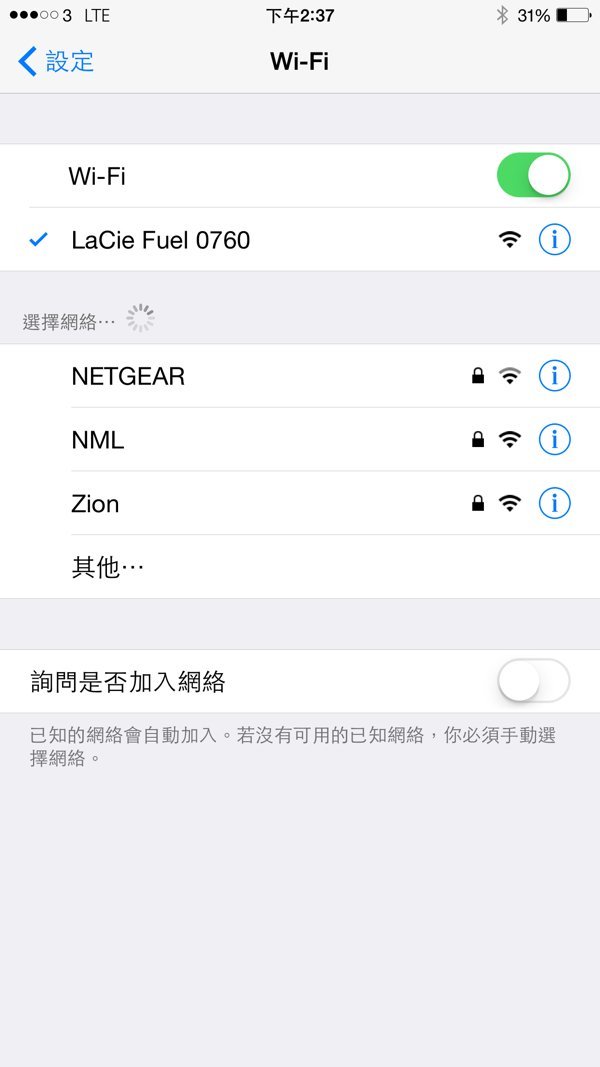Open info for LaCie Fuel 0760
The height and width of the screenshot is (1067, 600).
tap(554, 240)
